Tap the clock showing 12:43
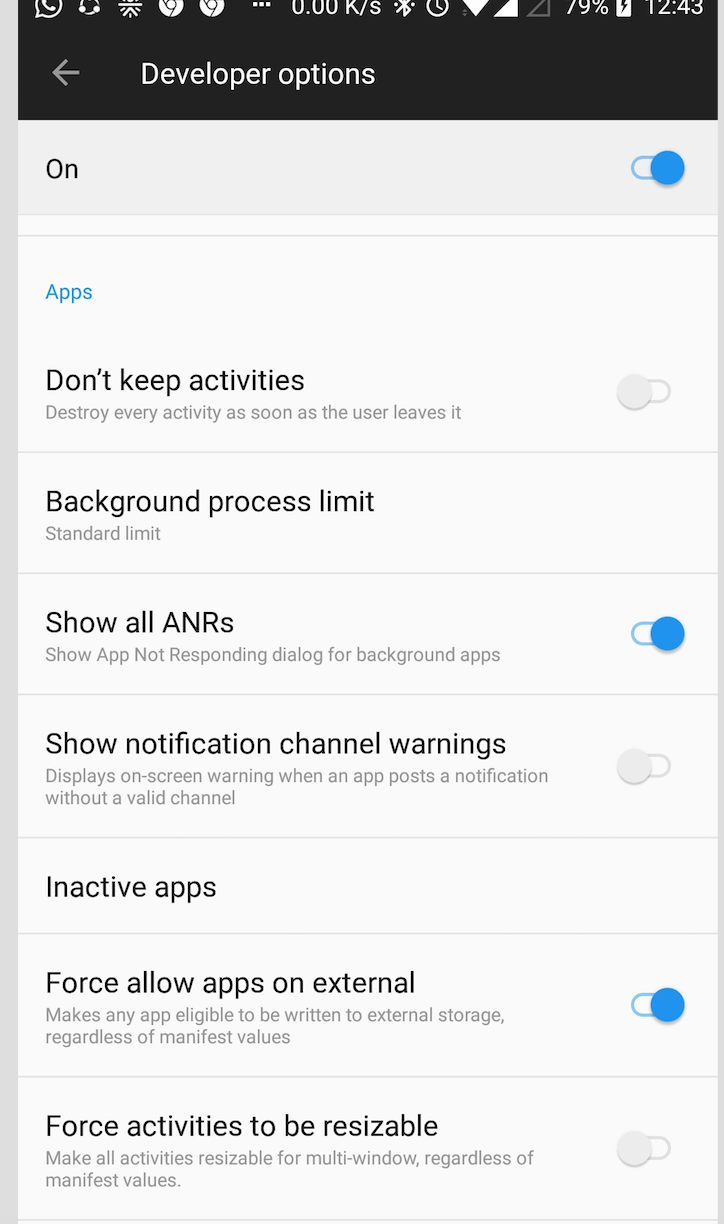The width and height of the screenshot is (724, 1224). [676, 11]
